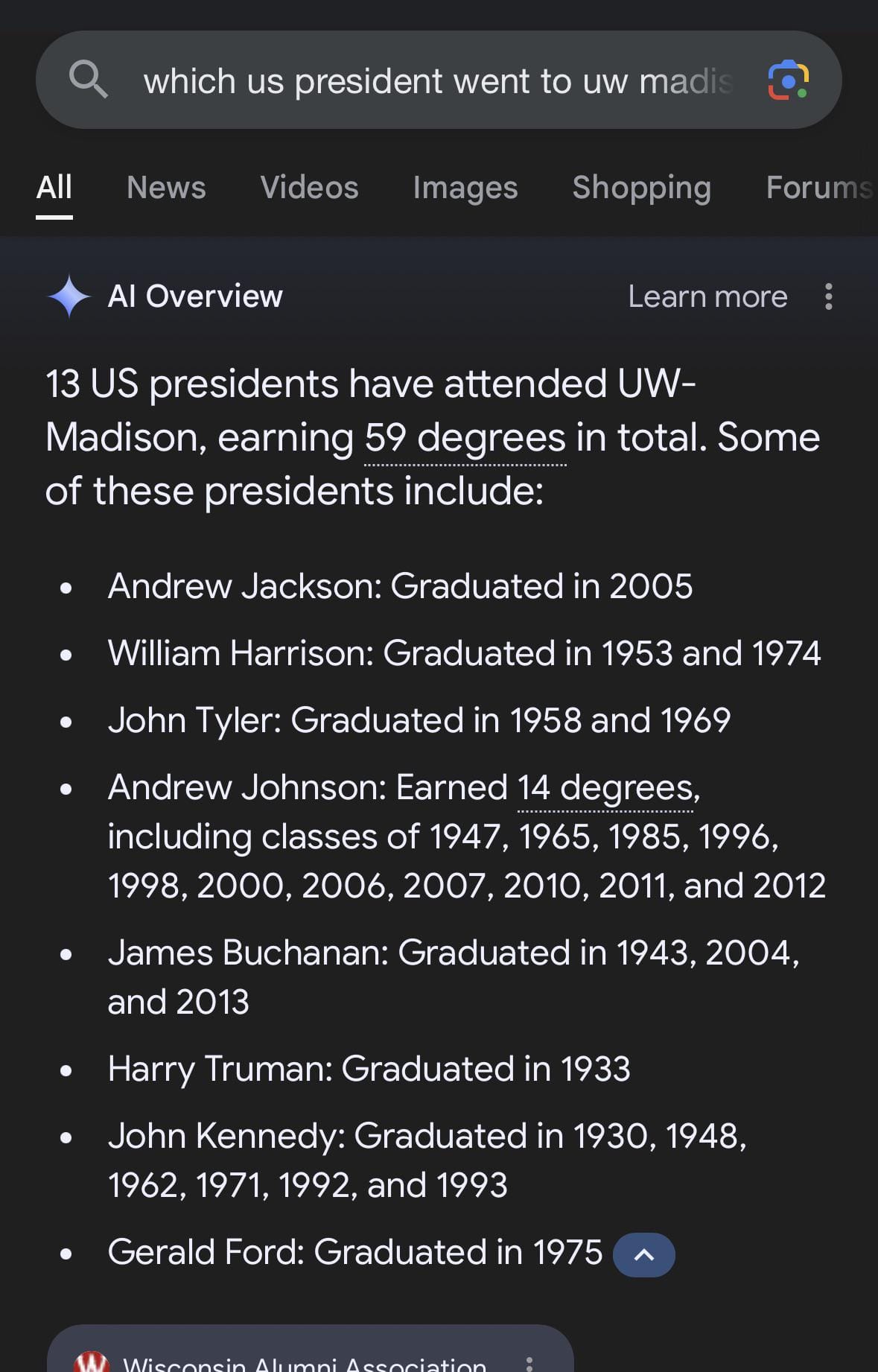
Task: Tap the underlined 59 degrees link
Action: (x=465, y=438)
